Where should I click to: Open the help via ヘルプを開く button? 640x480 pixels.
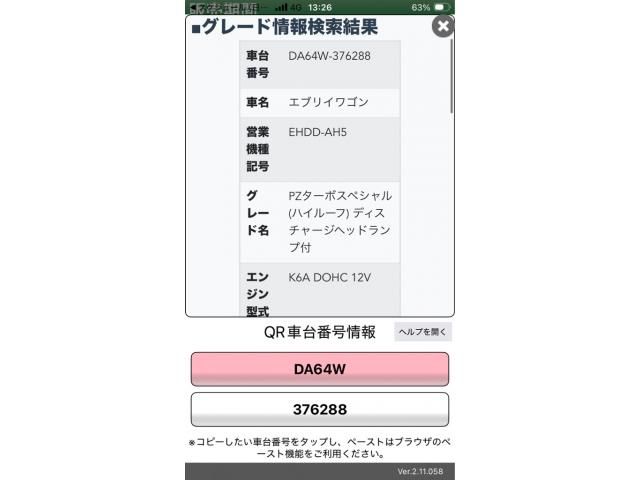423,332
